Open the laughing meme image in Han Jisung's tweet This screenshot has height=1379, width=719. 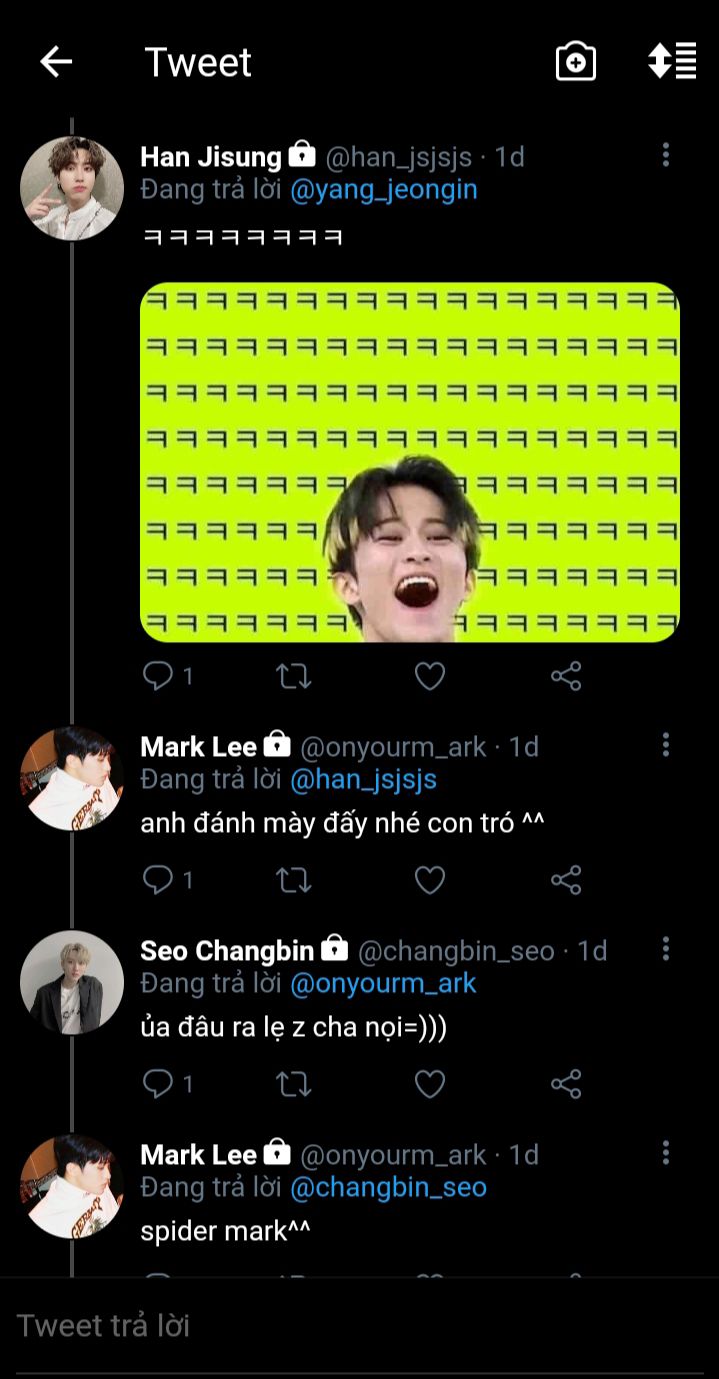410,462
